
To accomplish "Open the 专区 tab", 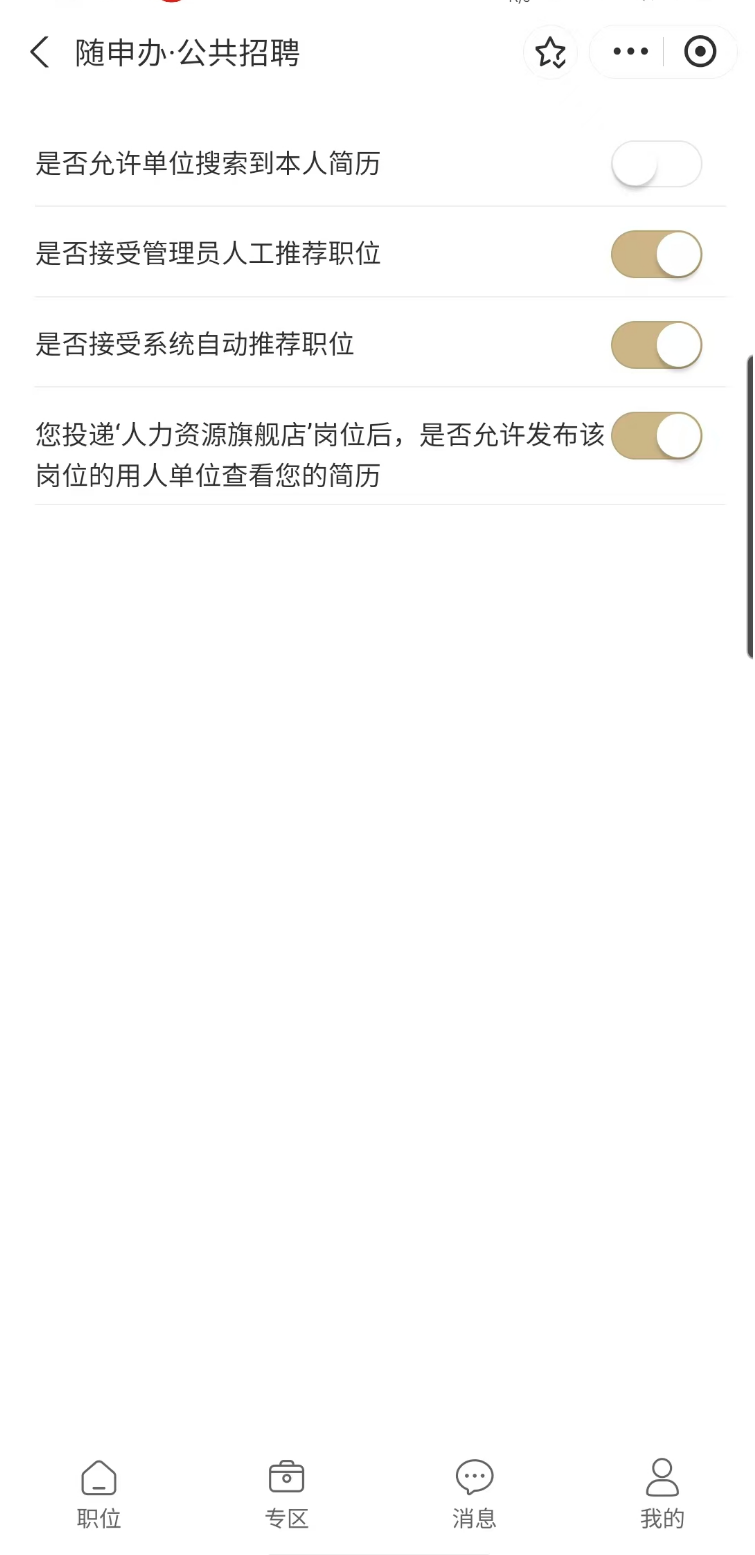I will tap(286, 1494).
